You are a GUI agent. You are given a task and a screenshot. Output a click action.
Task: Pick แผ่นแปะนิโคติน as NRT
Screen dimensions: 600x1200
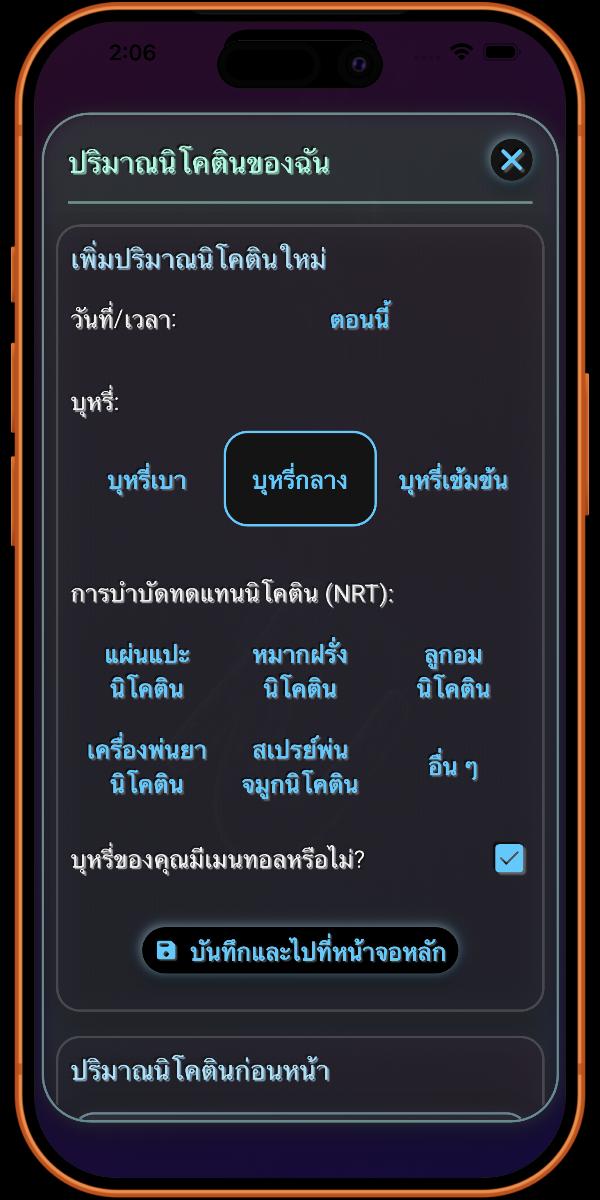147,672
